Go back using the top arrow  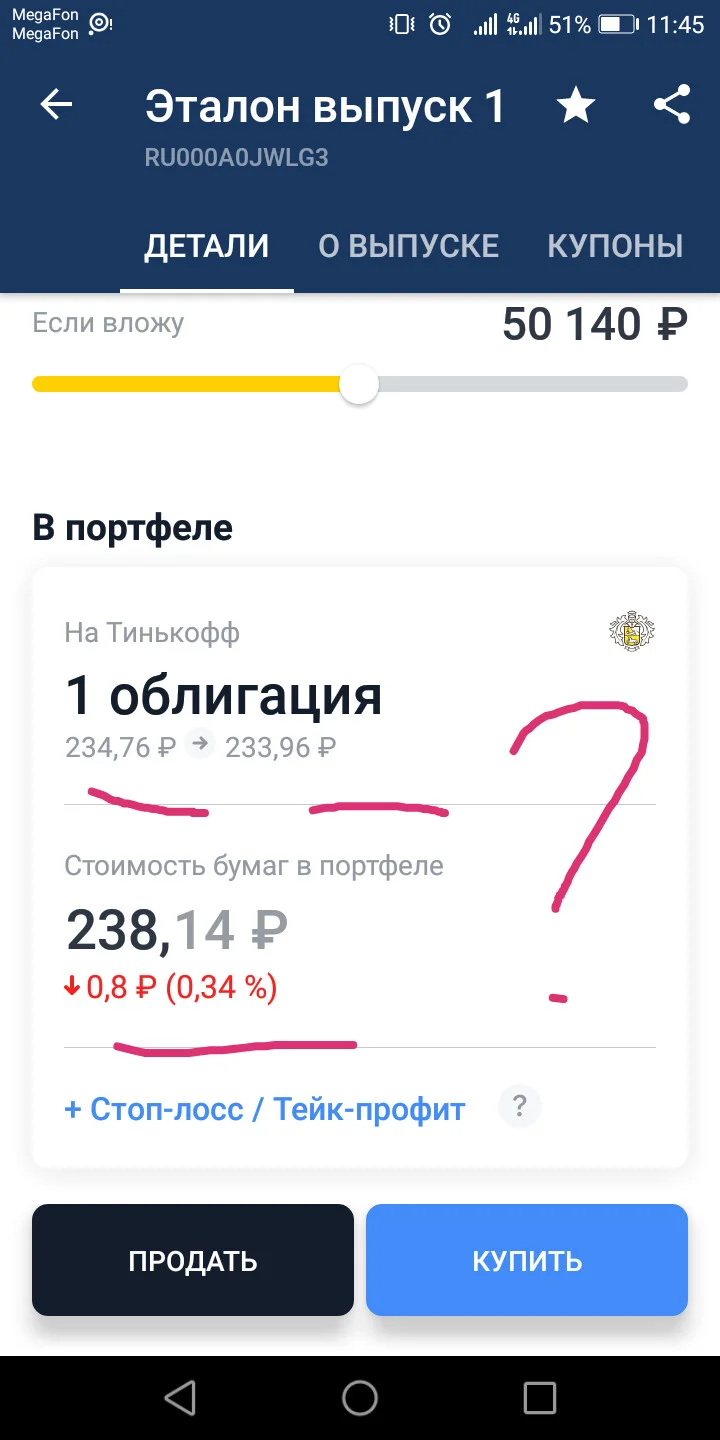pos(56,105)
